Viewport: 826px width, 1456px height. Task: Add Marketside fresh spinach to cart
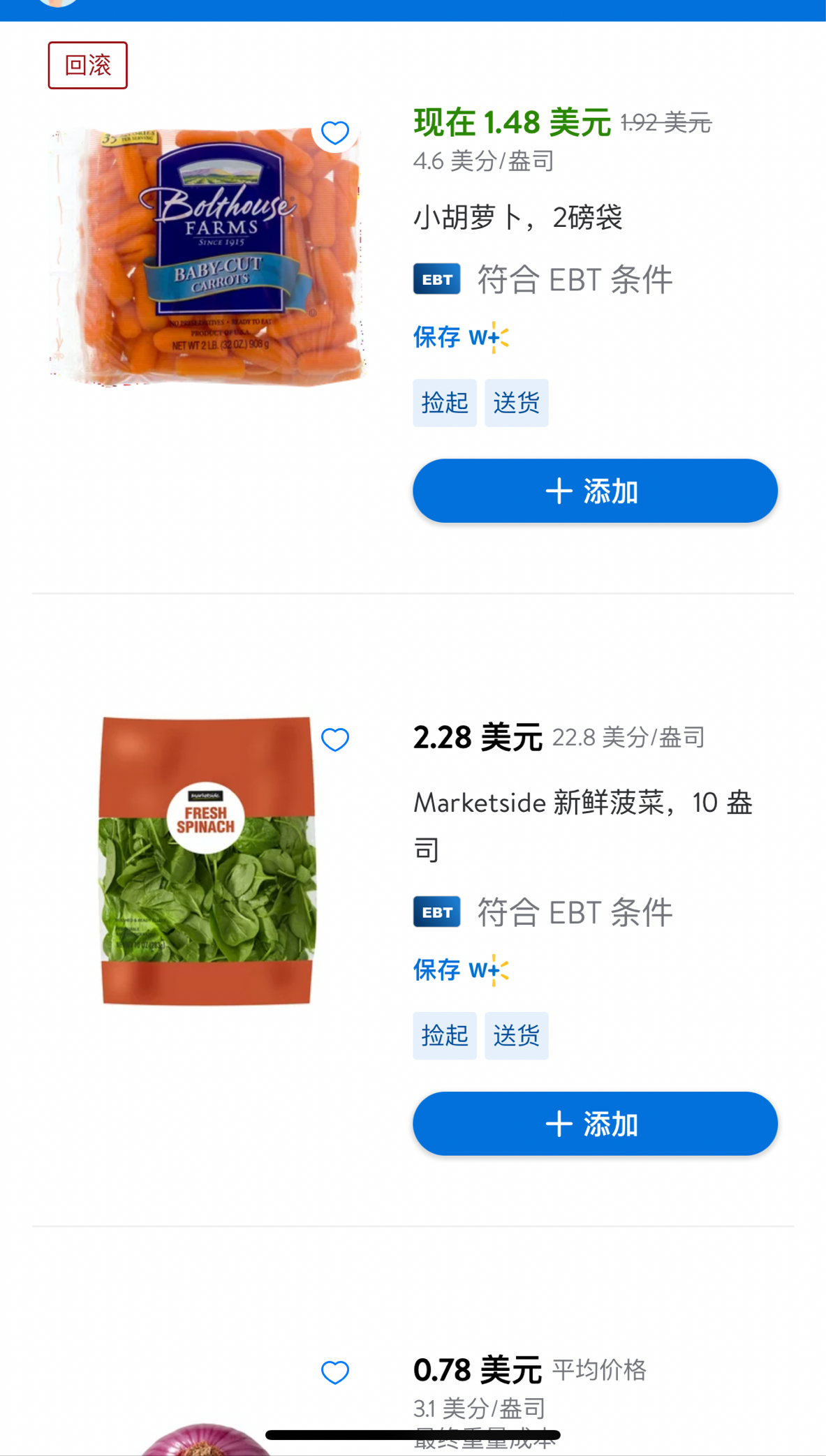click(x=595, y=1123)
